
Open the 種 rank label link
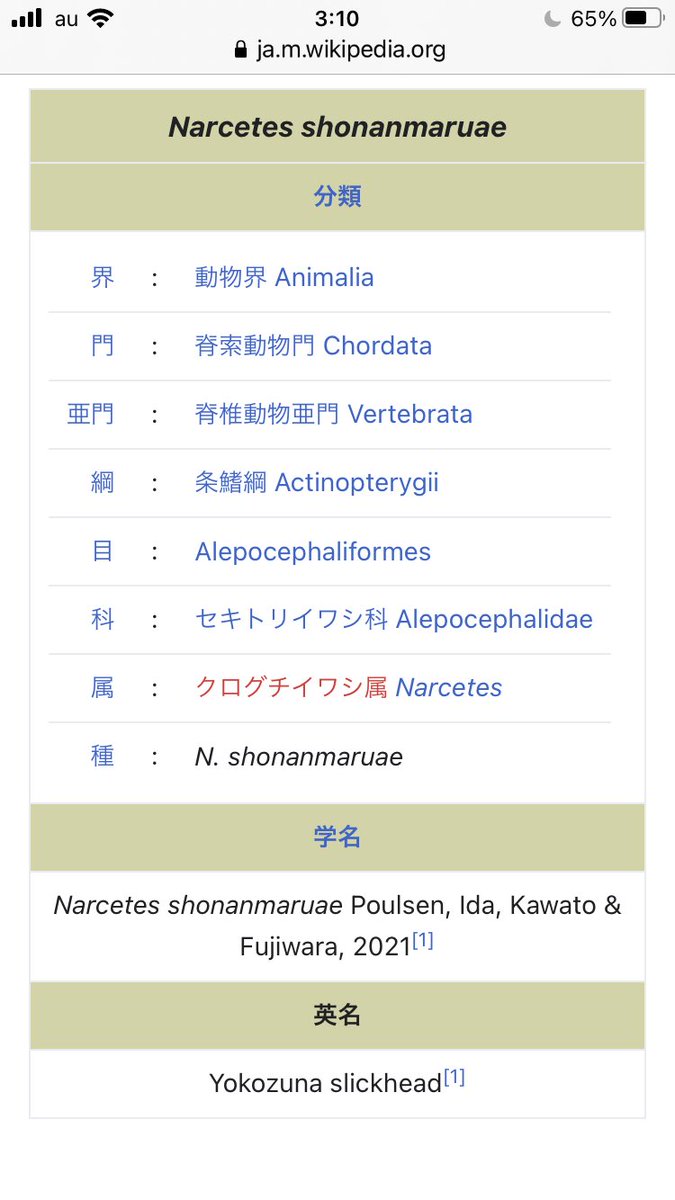(102, 756)
